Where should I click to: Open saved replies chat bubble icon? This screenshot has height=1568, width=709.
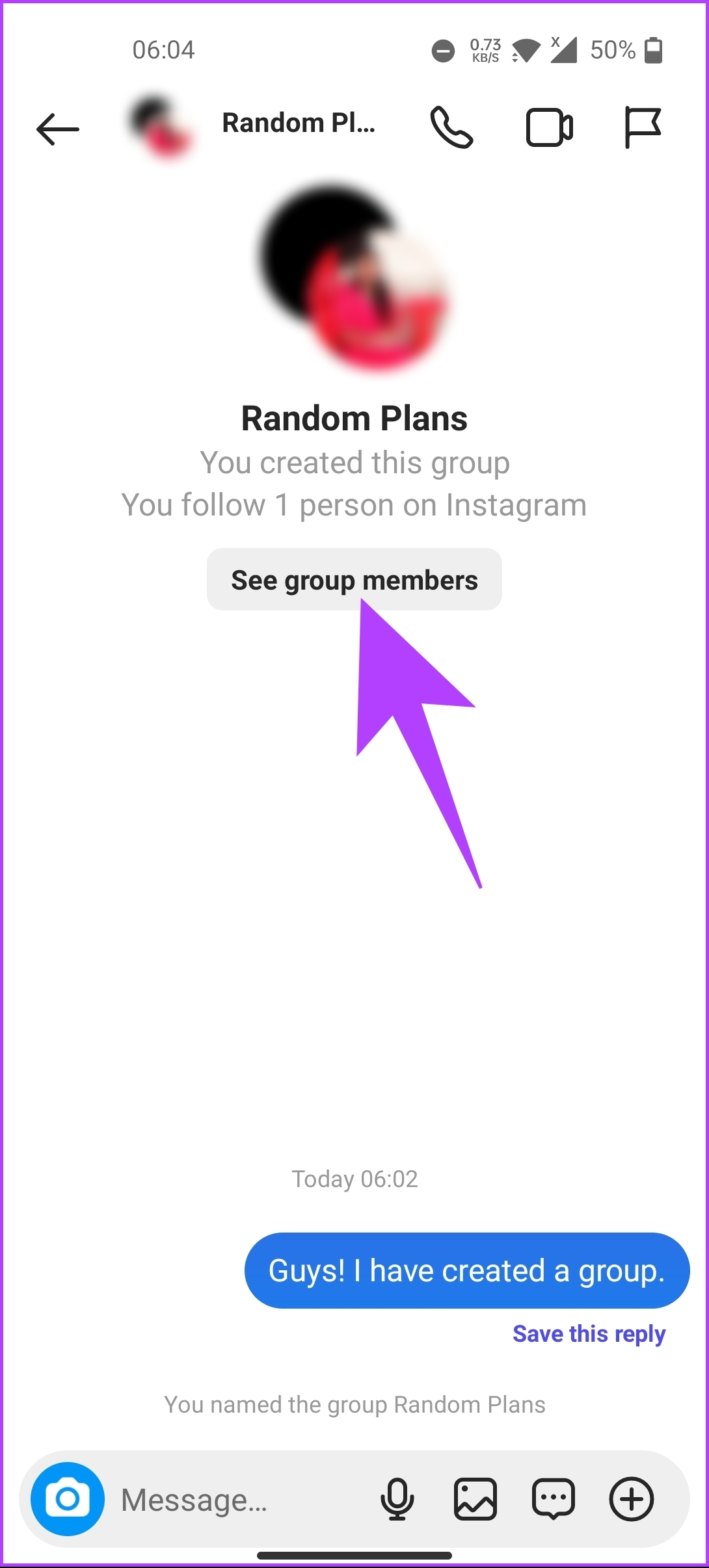554,1499
